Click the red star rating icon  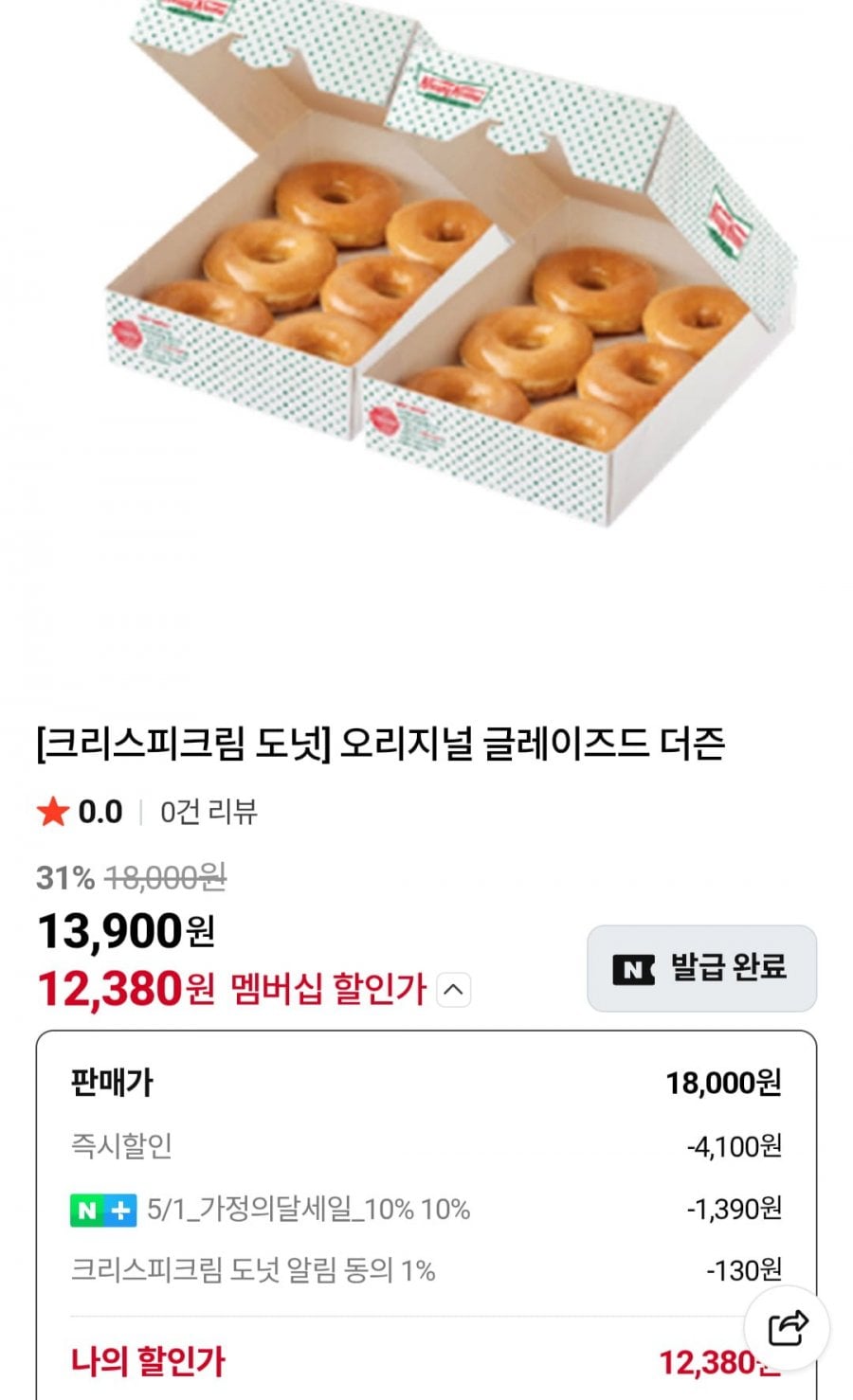[x=56, y=811]
